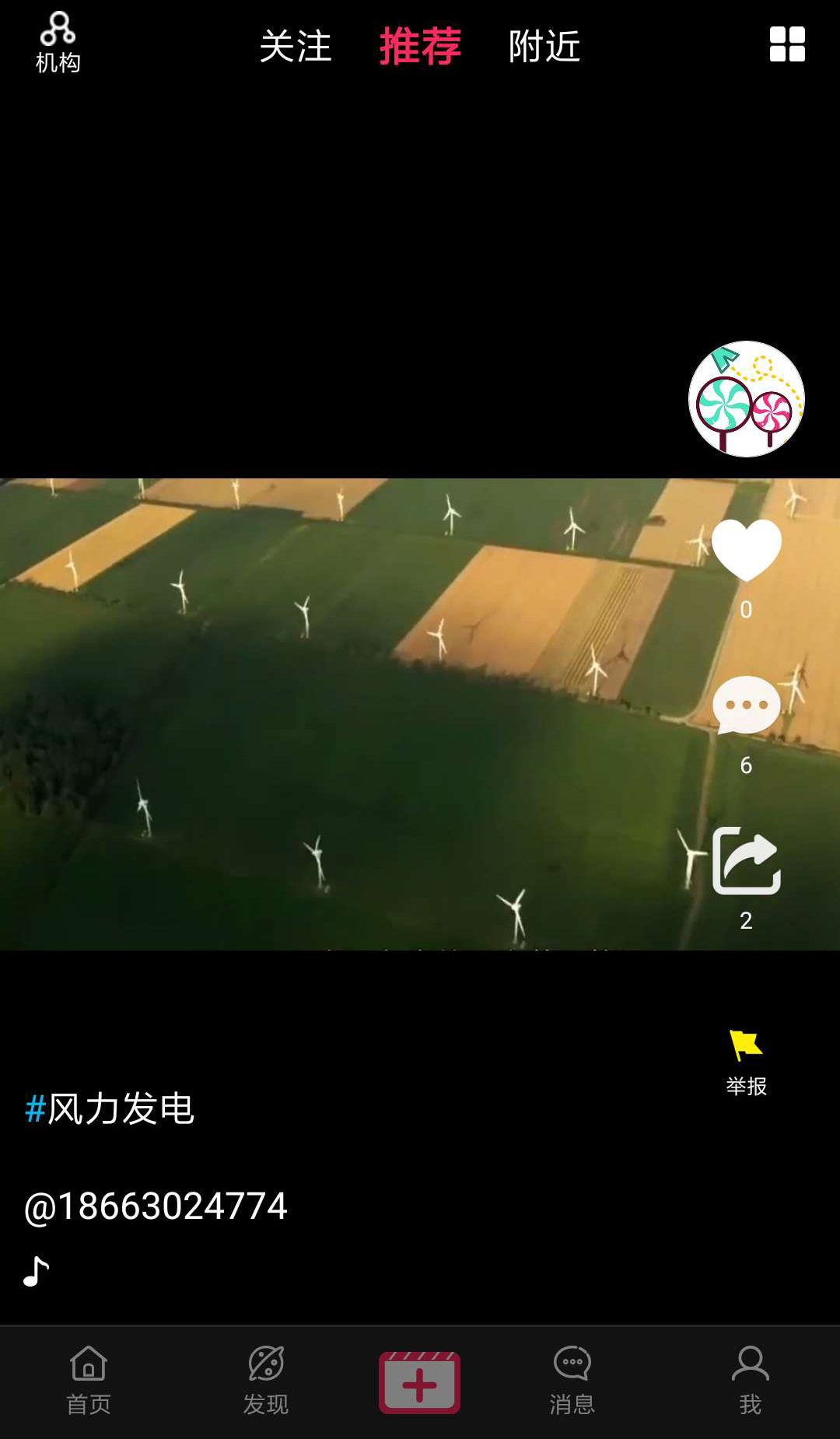
Task: Open user @18663024774 profile
Action: pos(156,1206)
